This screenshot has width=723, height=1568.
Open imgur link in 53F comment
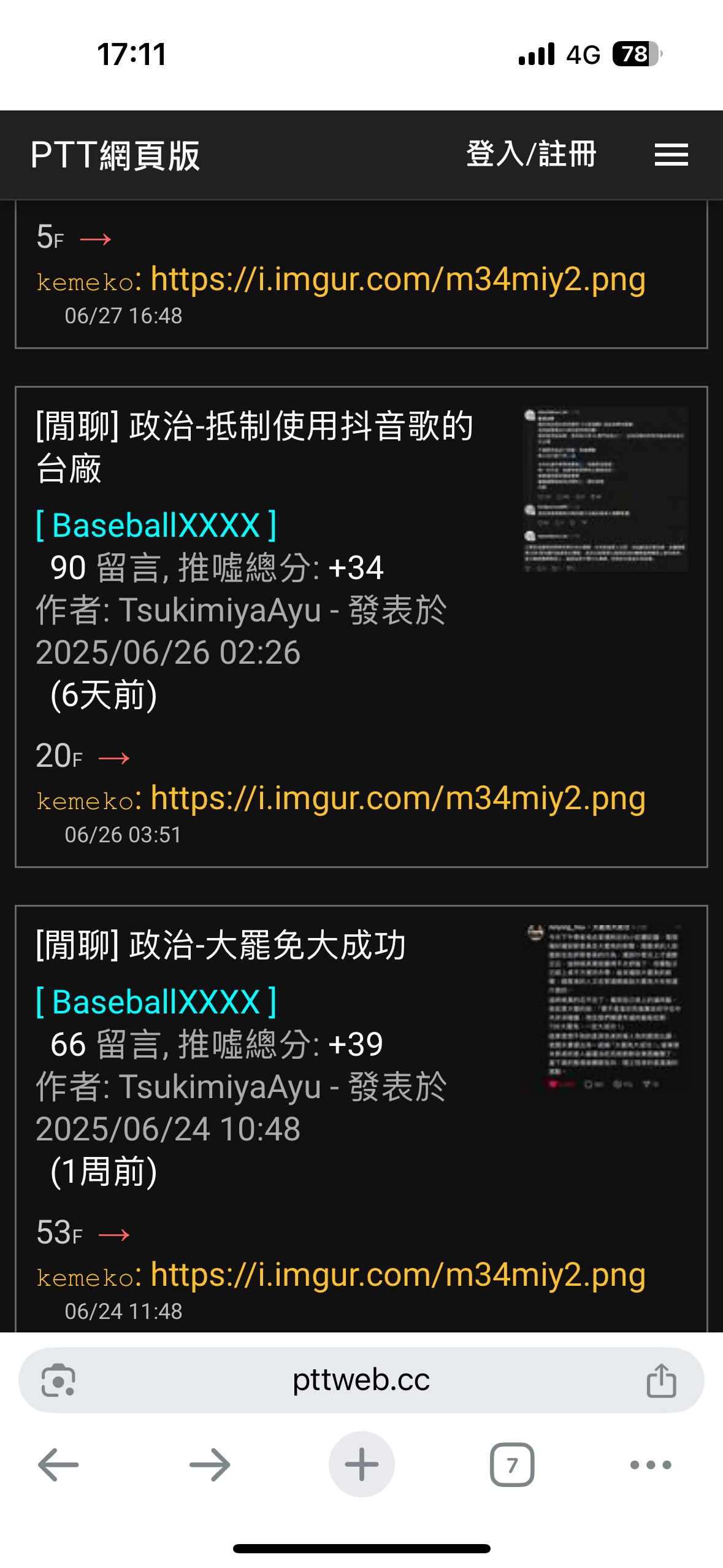pos(398,1275)
